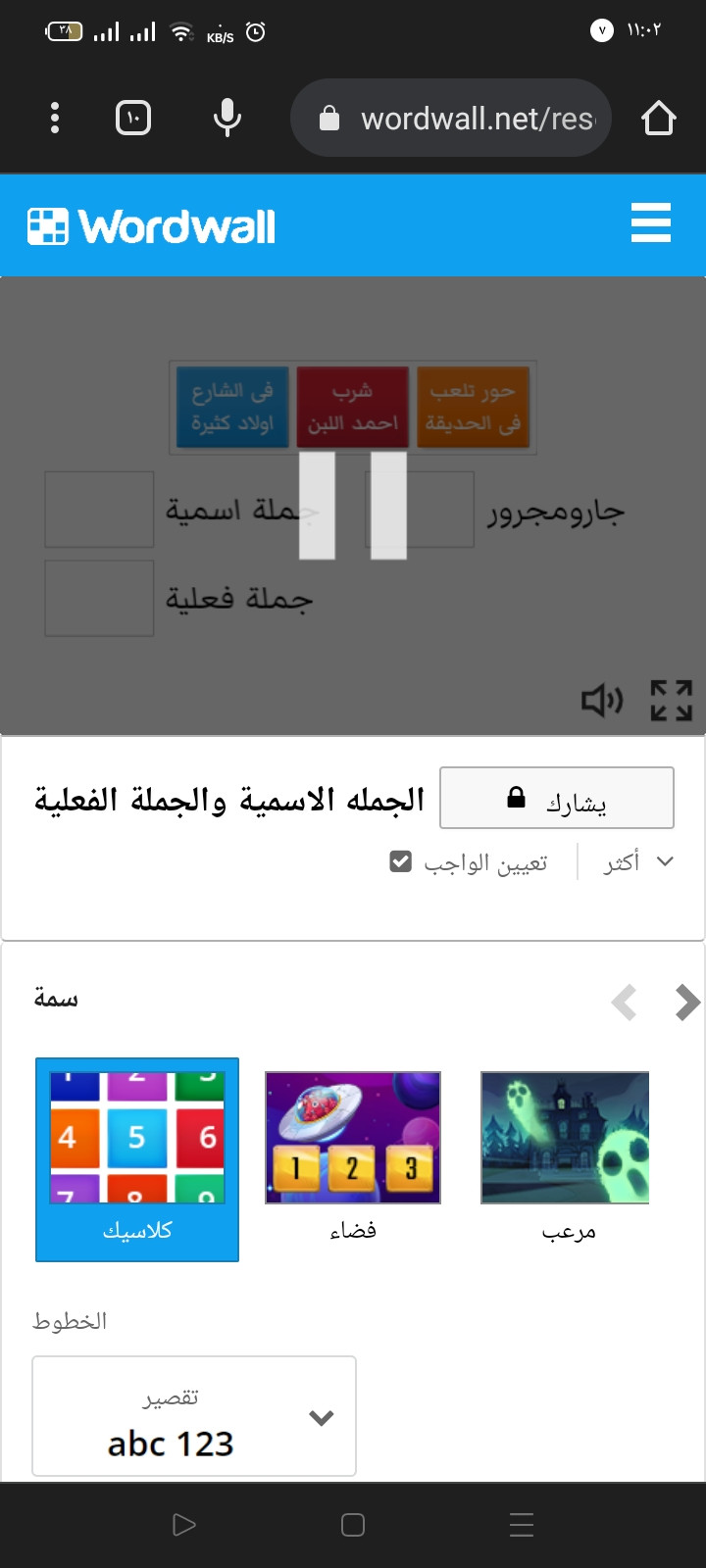The image size is (706, 1568).
Task: Open the fonts dropdown showing تقصير
Action: [x=194, y=1416]
